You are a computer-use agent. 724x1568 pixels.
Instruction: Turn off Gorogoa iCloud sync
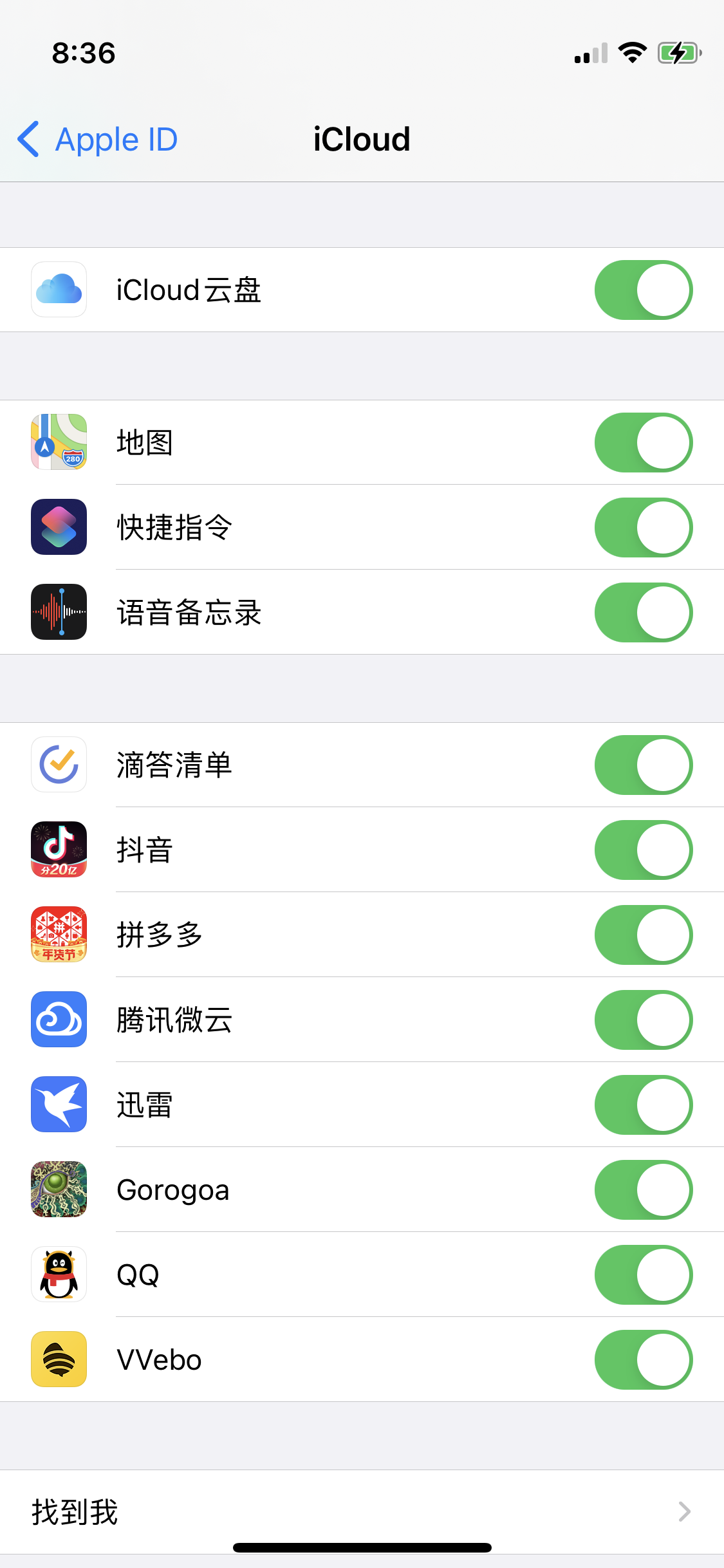point(643,1190)
